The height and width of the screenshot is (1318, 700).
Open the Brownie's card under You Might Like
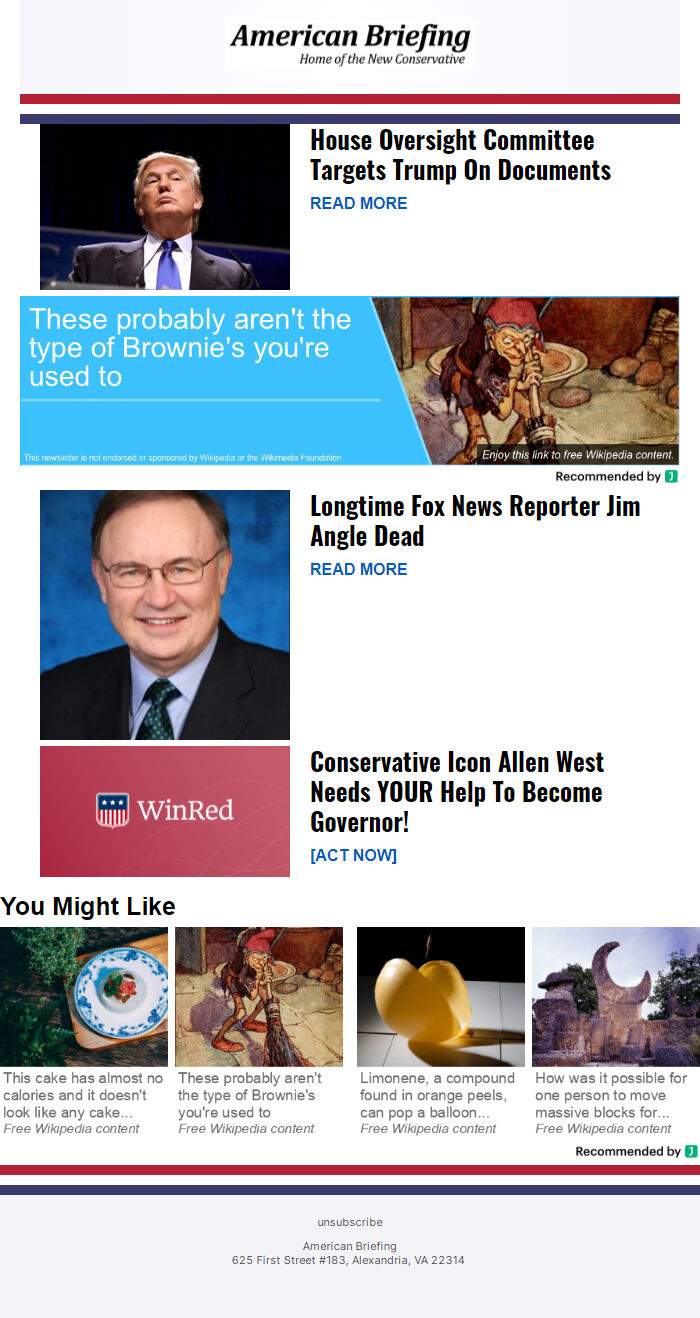pos(259,1030)
